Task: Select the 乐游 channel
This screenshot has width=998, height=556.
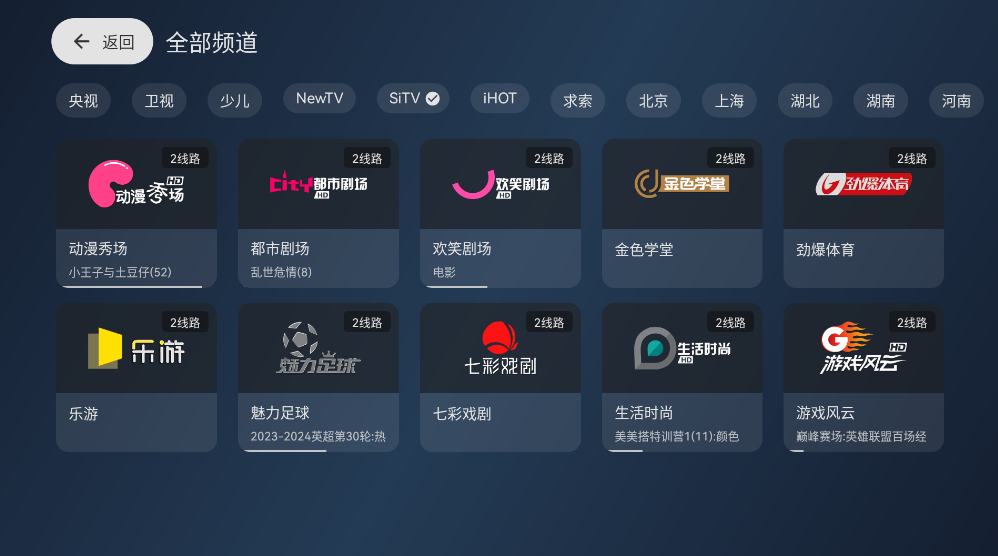Action: tap(136, 377)
